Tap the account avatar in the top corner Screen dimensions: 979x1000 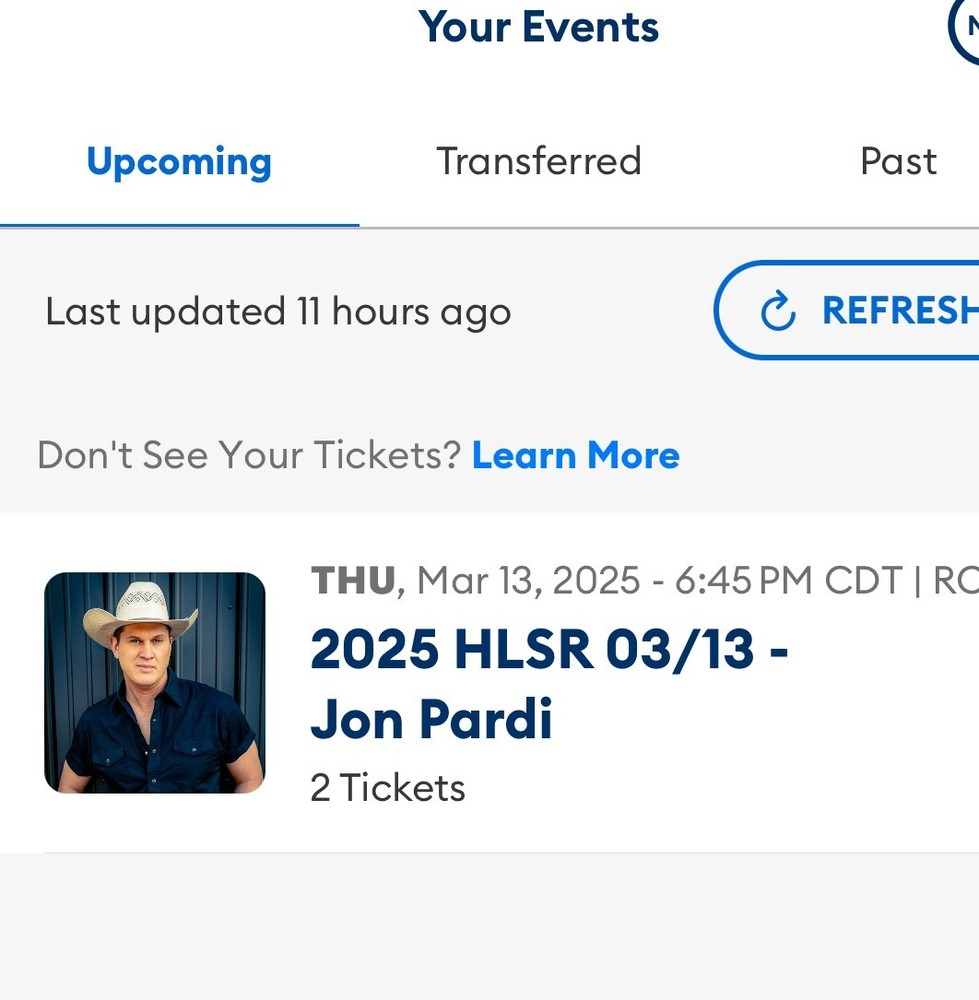(968, 32)
